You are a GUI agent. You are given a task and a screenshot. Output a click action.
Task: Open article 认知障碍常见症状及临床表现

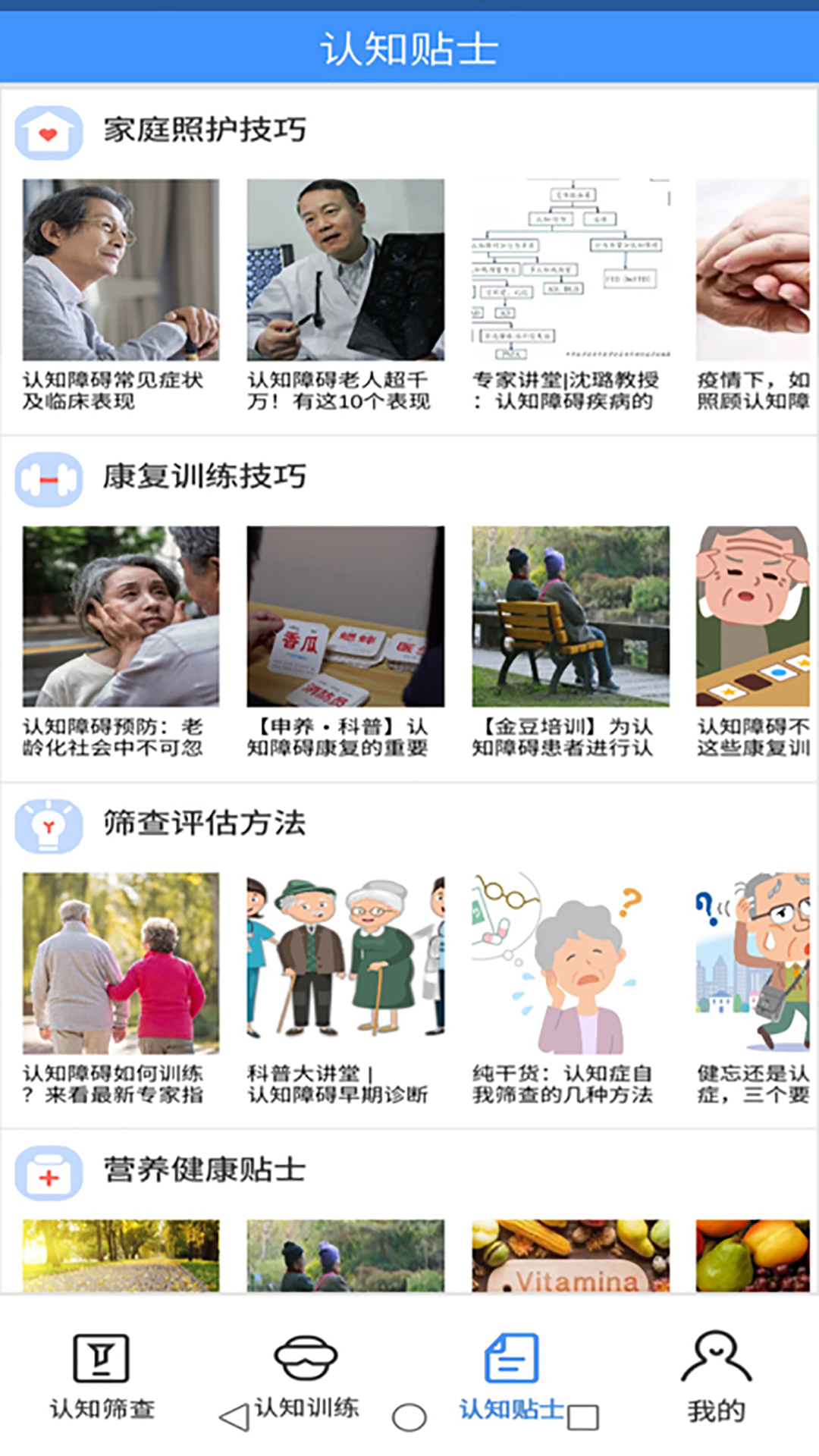[121, 294]
